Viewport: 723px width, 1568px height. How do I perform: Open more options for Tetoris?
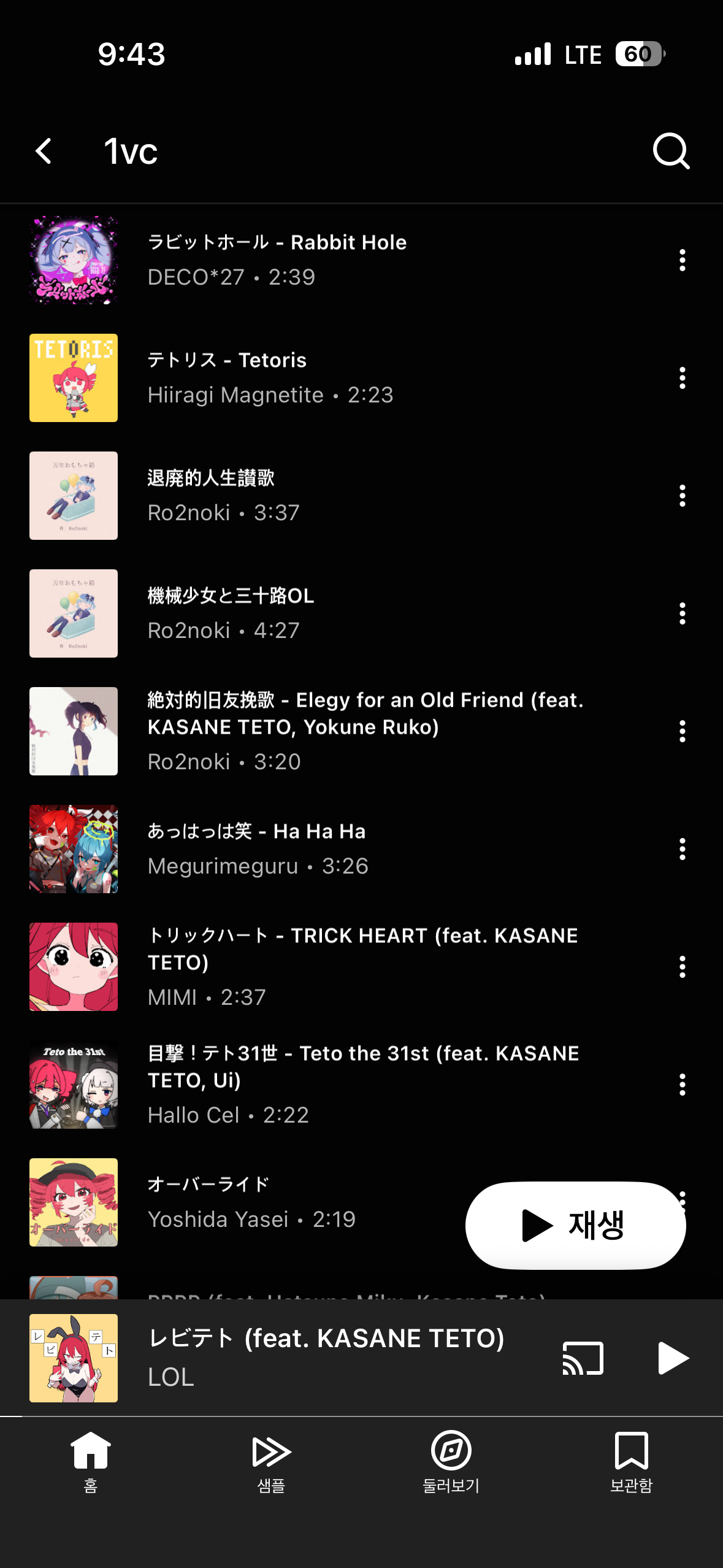click(x=682, y=378)
